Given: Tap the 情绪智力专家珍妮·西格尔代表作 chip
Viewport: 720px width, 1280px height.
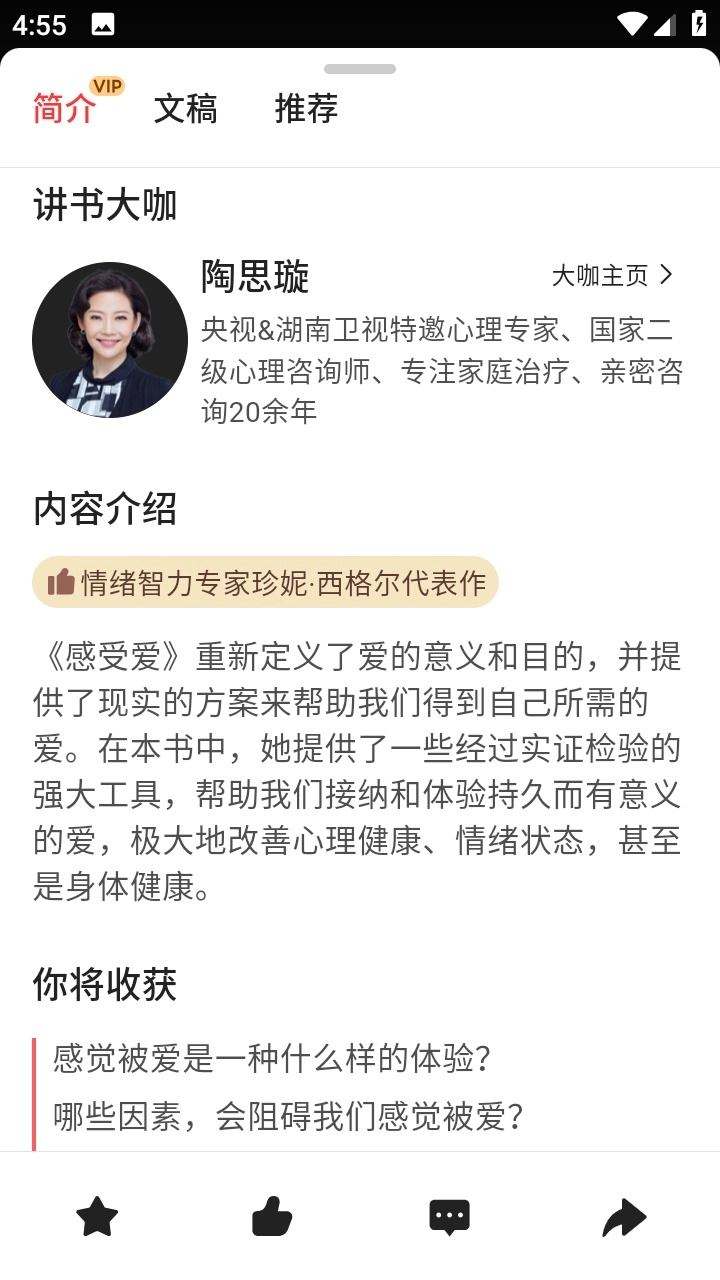Looking at the screenshot, I should 266,582.
